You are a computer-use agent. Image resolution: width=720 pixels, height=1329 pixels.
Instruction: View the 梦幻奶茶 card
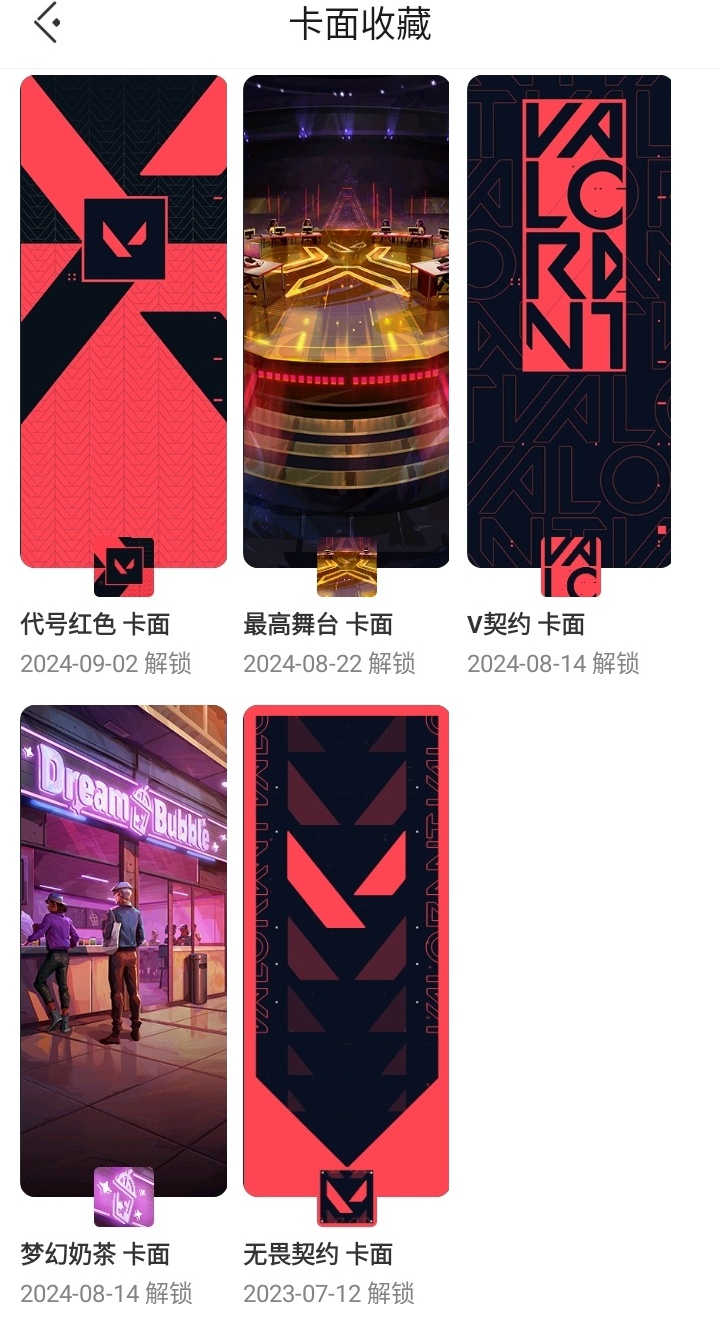[123, 950]
